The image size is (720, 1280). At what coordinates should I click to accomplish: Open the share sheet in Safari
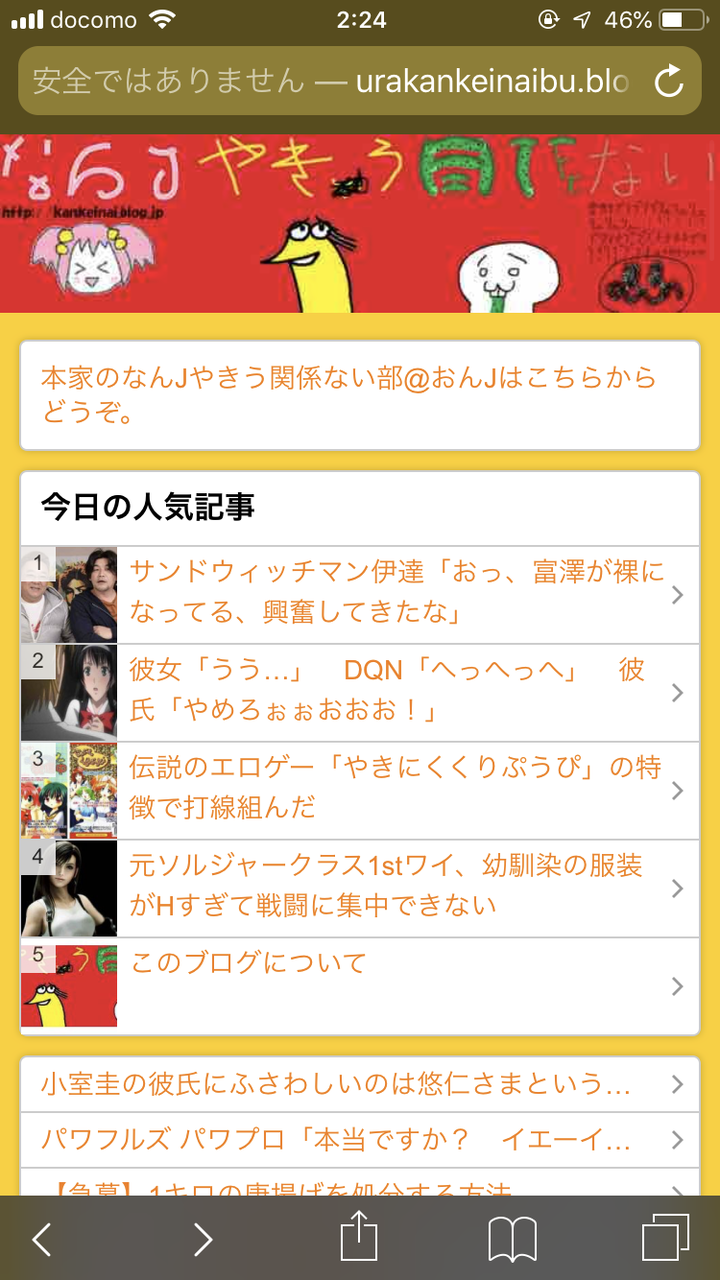pyautogui.click(x=360, y=1238)
